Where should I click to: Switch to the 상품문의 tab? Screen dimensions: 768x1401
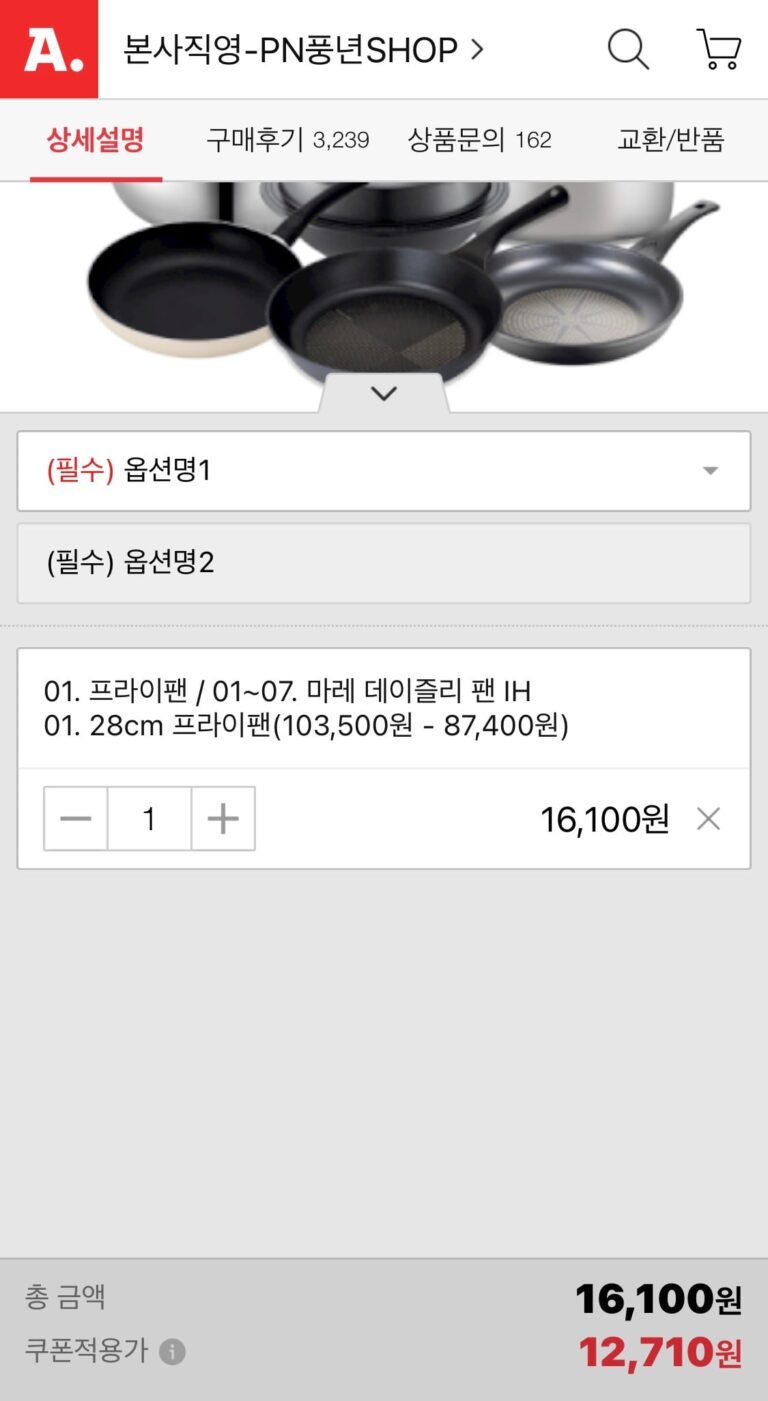(479, 140)
